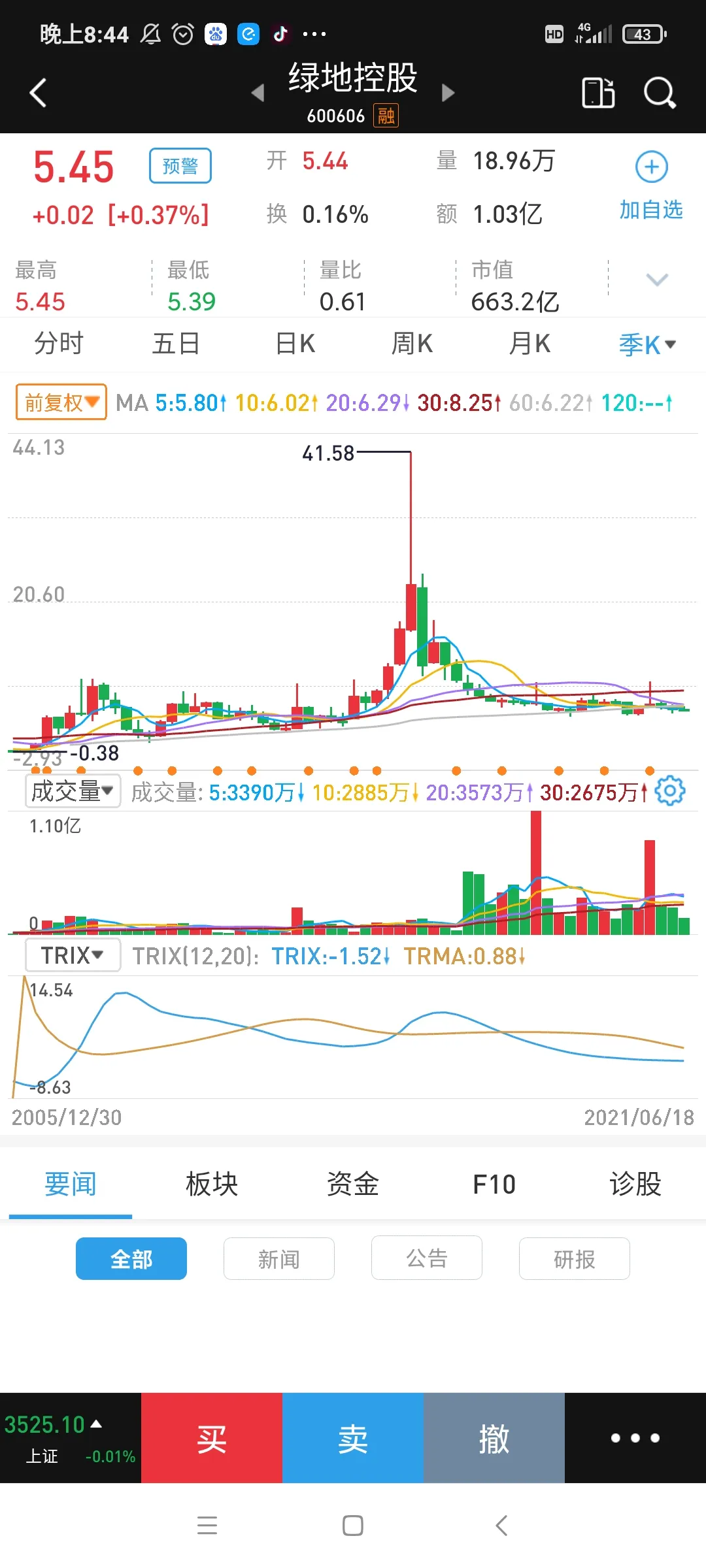Open indicator settings gear icon
Image resolution: width=706 pixels, height=1568 pixels.
[670, 791]
